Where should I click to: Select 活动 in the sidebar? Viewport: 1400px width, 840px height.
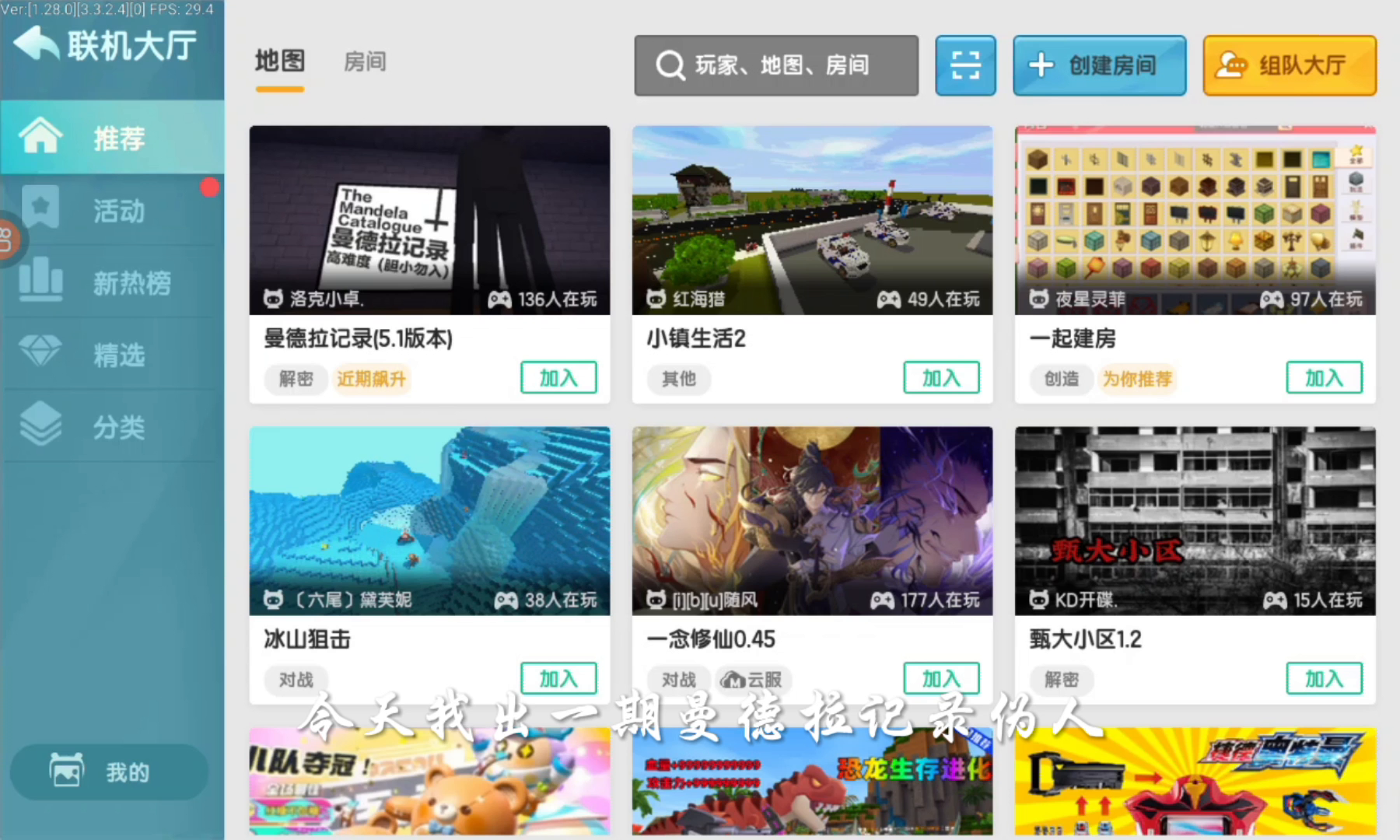pos(113,210)
